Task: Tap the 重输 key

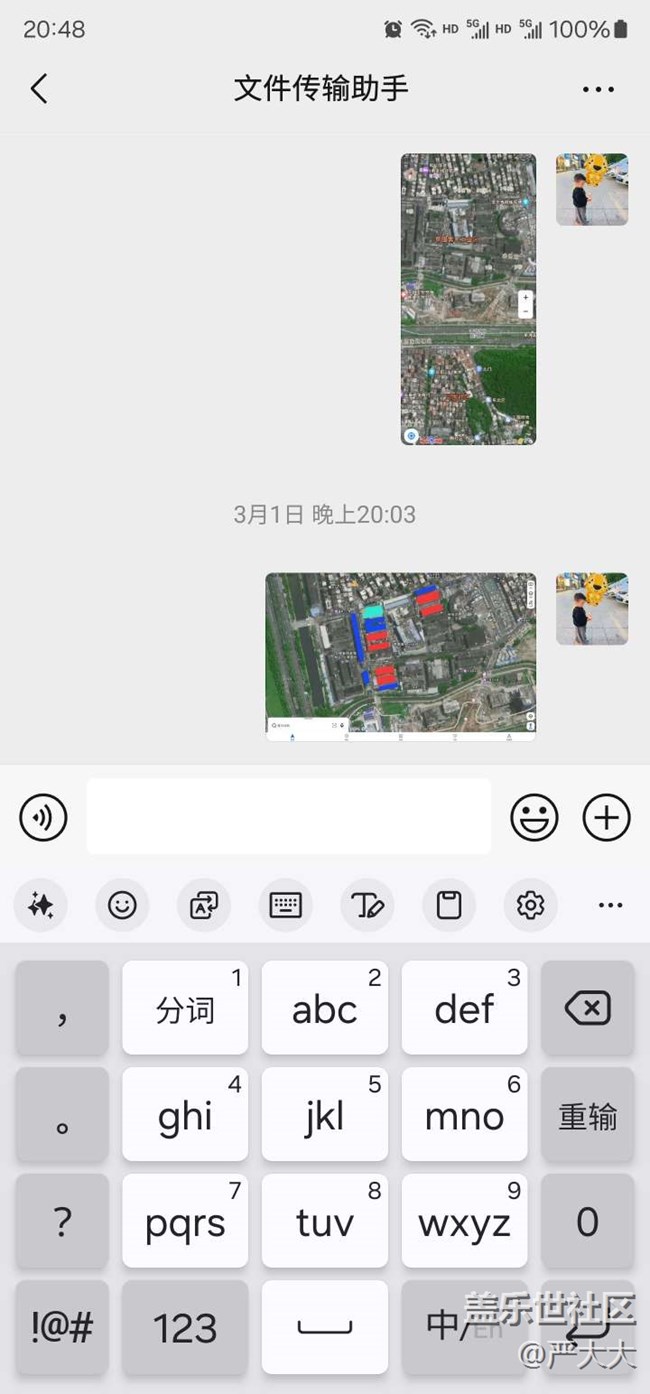Action: (x=587, y=1115)
